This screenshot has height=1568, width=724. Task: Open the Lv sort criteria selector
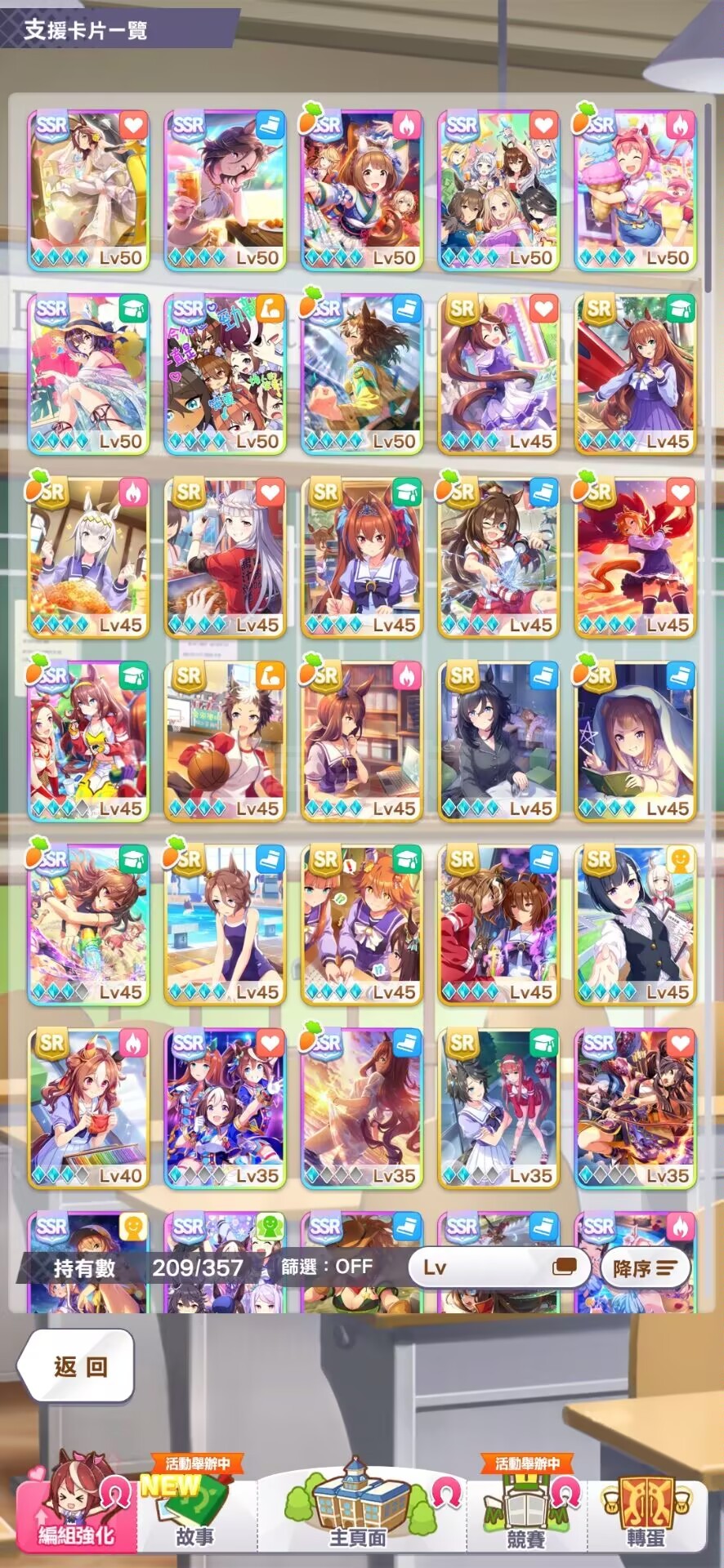[x=499, y=1267]
